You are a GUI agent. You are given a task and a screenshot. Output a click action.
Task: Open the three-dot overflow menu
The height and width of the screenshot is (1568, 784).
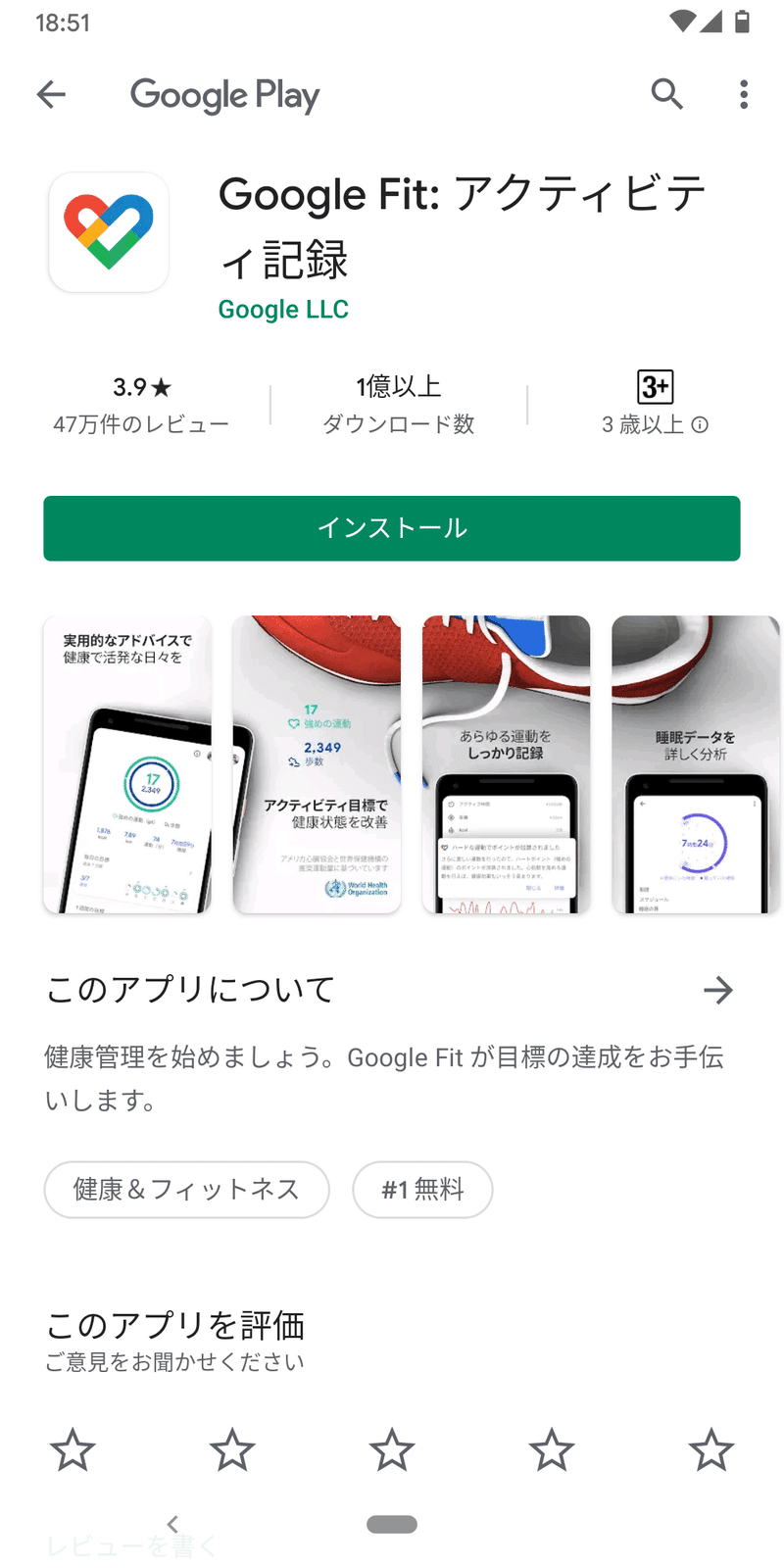pos(744,95)
